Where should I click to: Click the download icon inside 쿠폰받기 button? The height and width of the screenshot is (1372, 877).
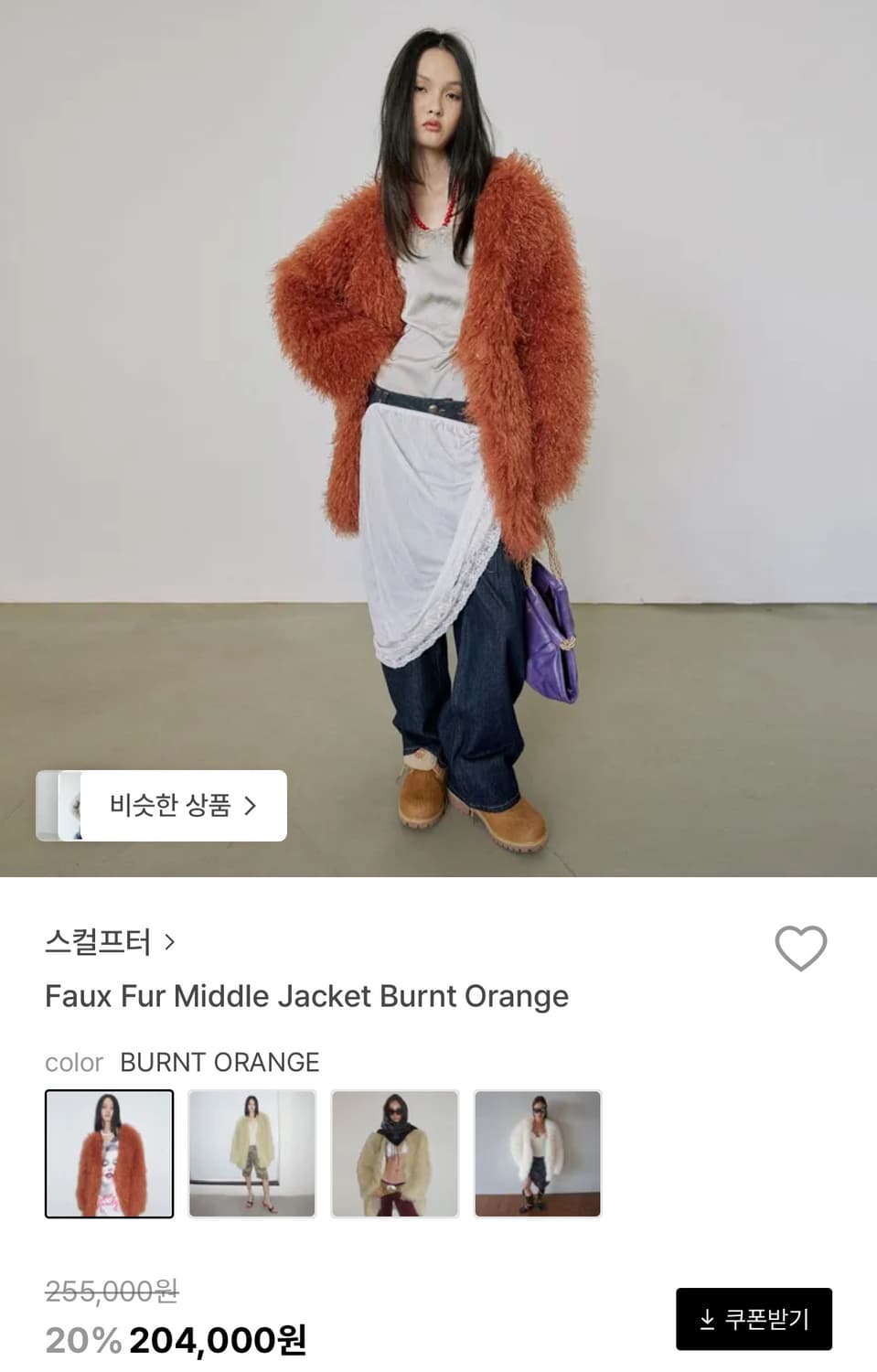(x=709, y=1319)
